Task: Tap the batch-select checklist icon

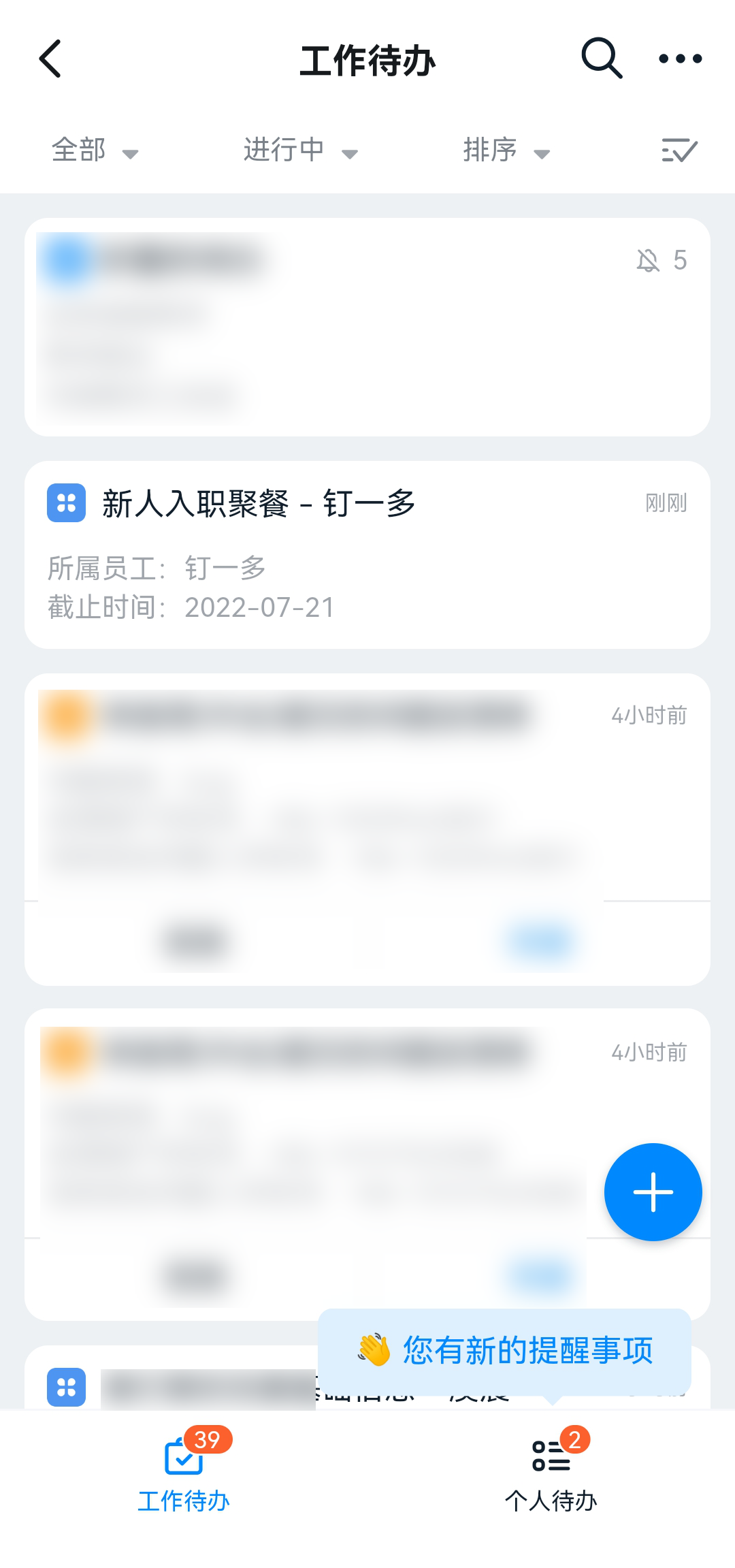Action: point(679,150)
